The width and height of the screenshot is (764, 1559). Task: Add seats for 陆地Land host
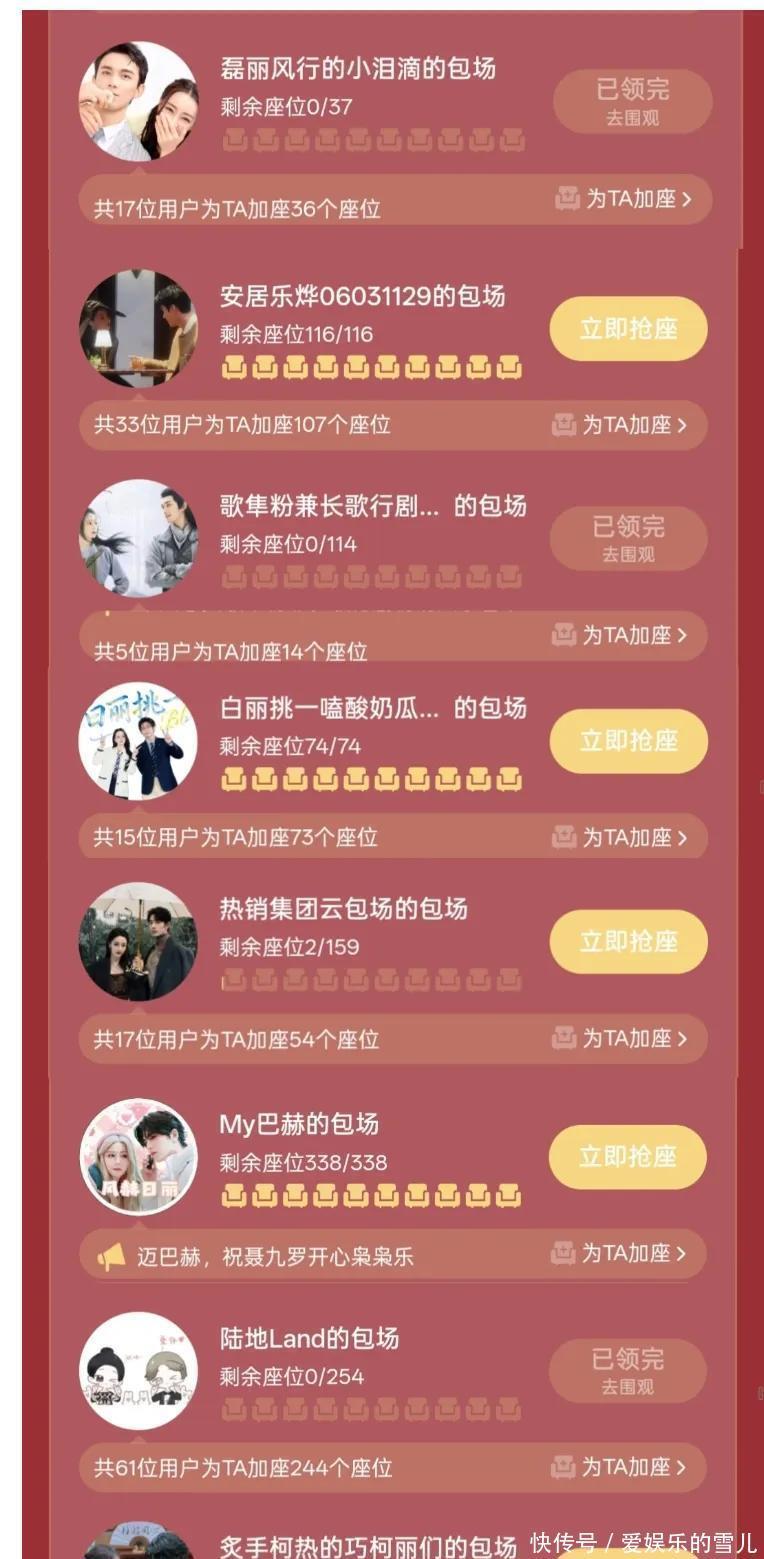[620, 1467]
